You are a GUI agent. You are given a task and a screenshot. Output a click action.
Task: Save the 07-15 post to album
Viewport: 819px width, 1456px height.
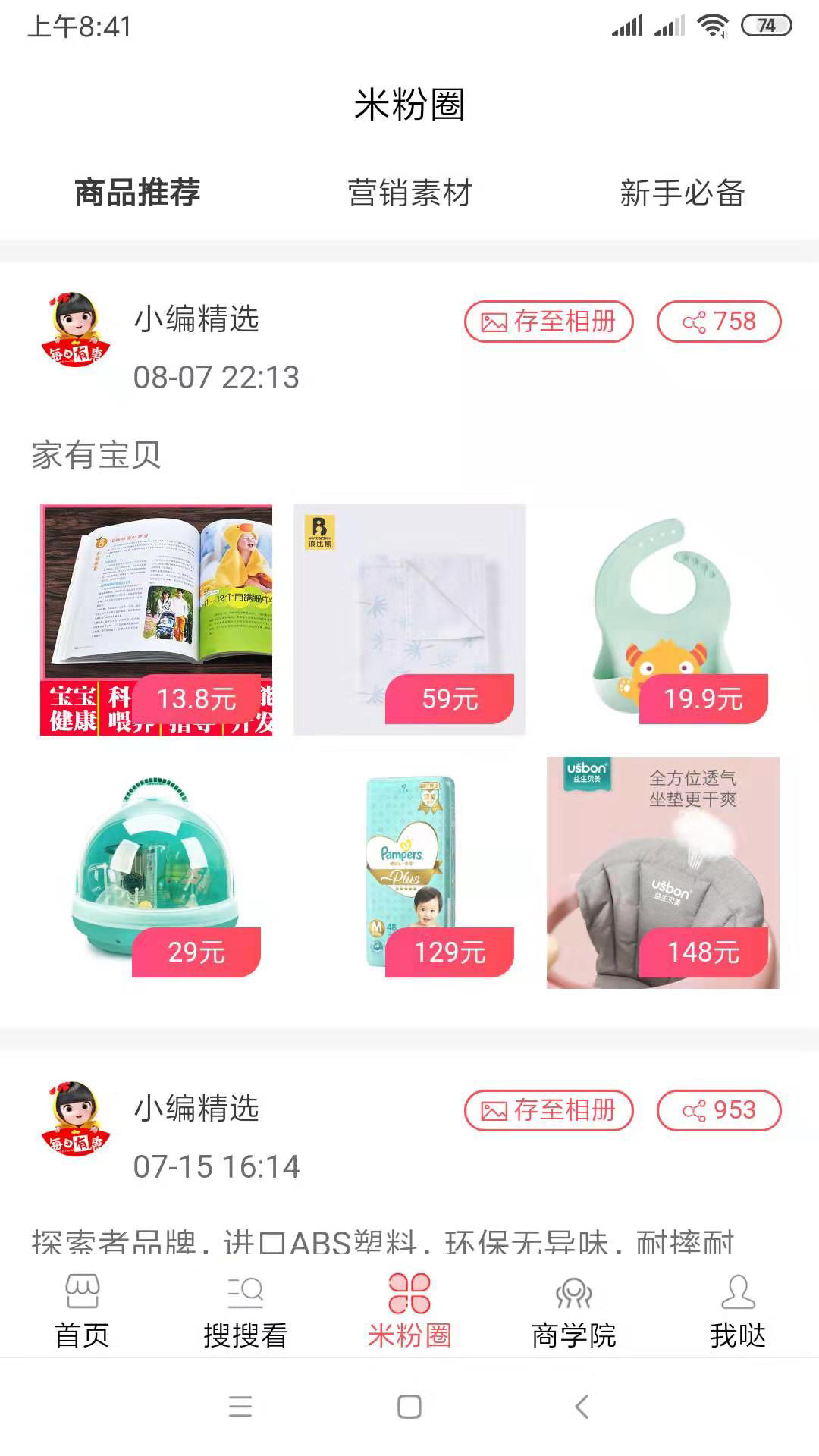coord(548,1110)
